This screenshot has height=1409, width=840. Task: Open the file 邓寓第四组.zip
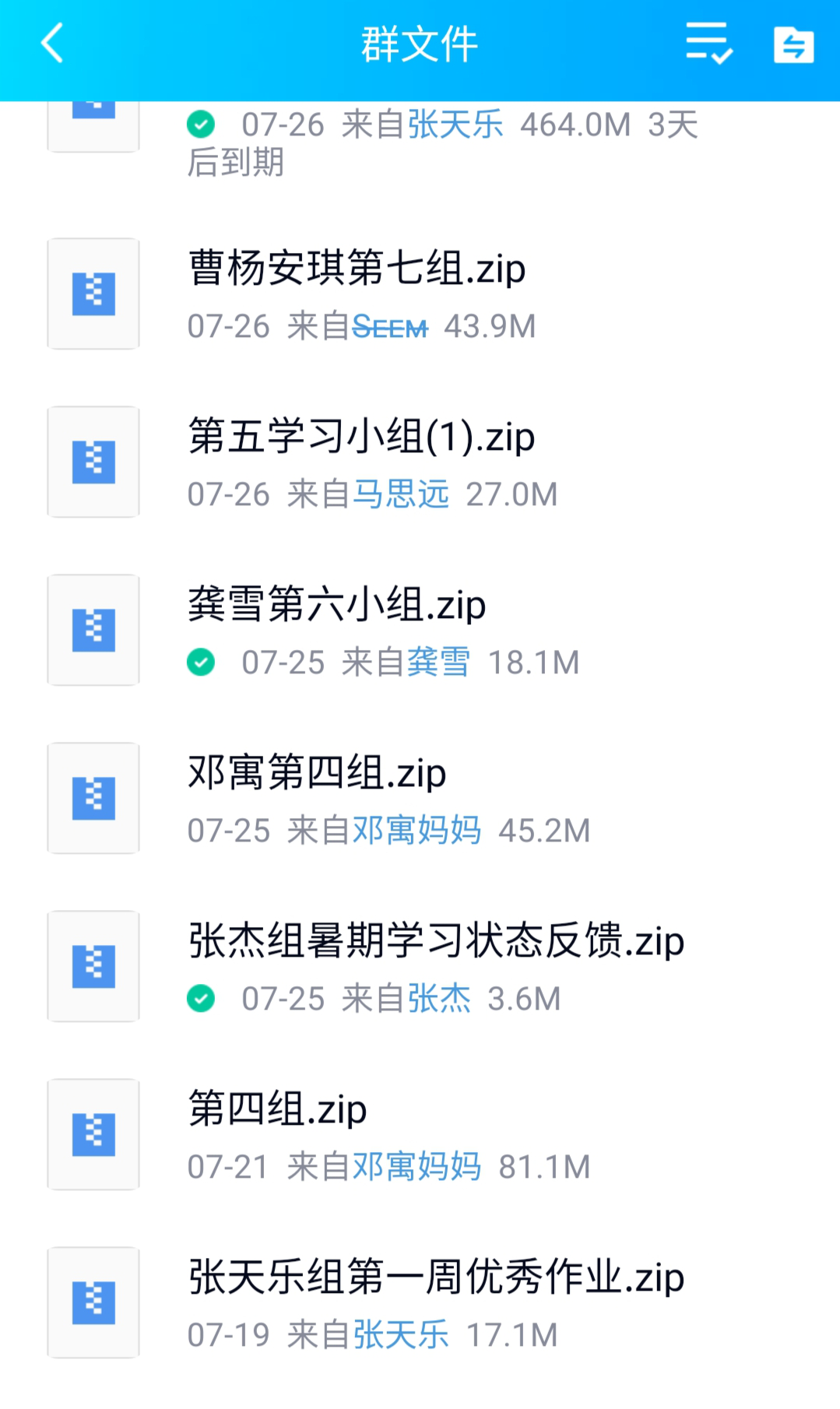[420, 799]
